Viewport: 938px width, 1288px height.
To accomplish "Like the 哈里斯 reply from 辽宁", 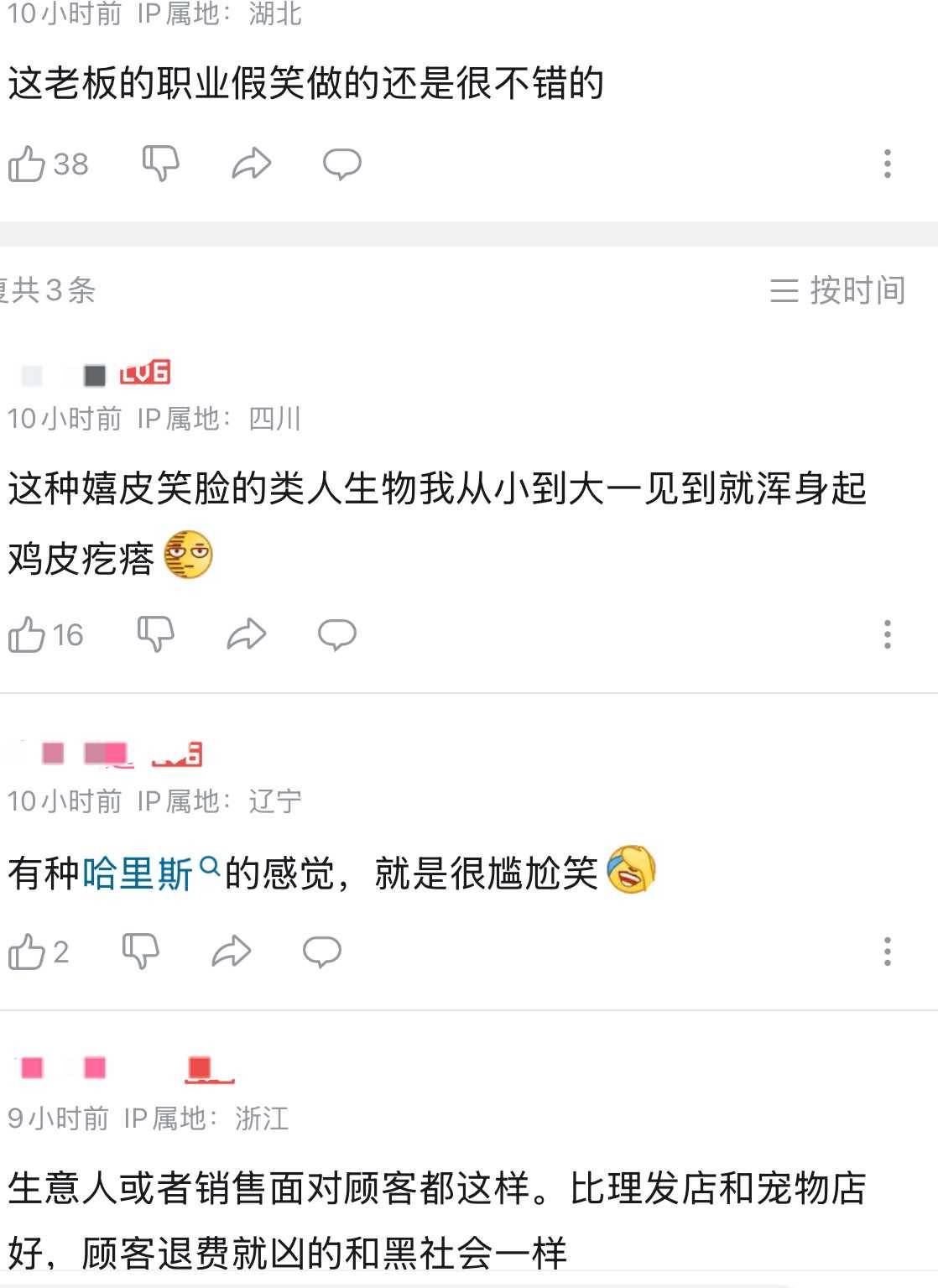I will tap(27, 952).
